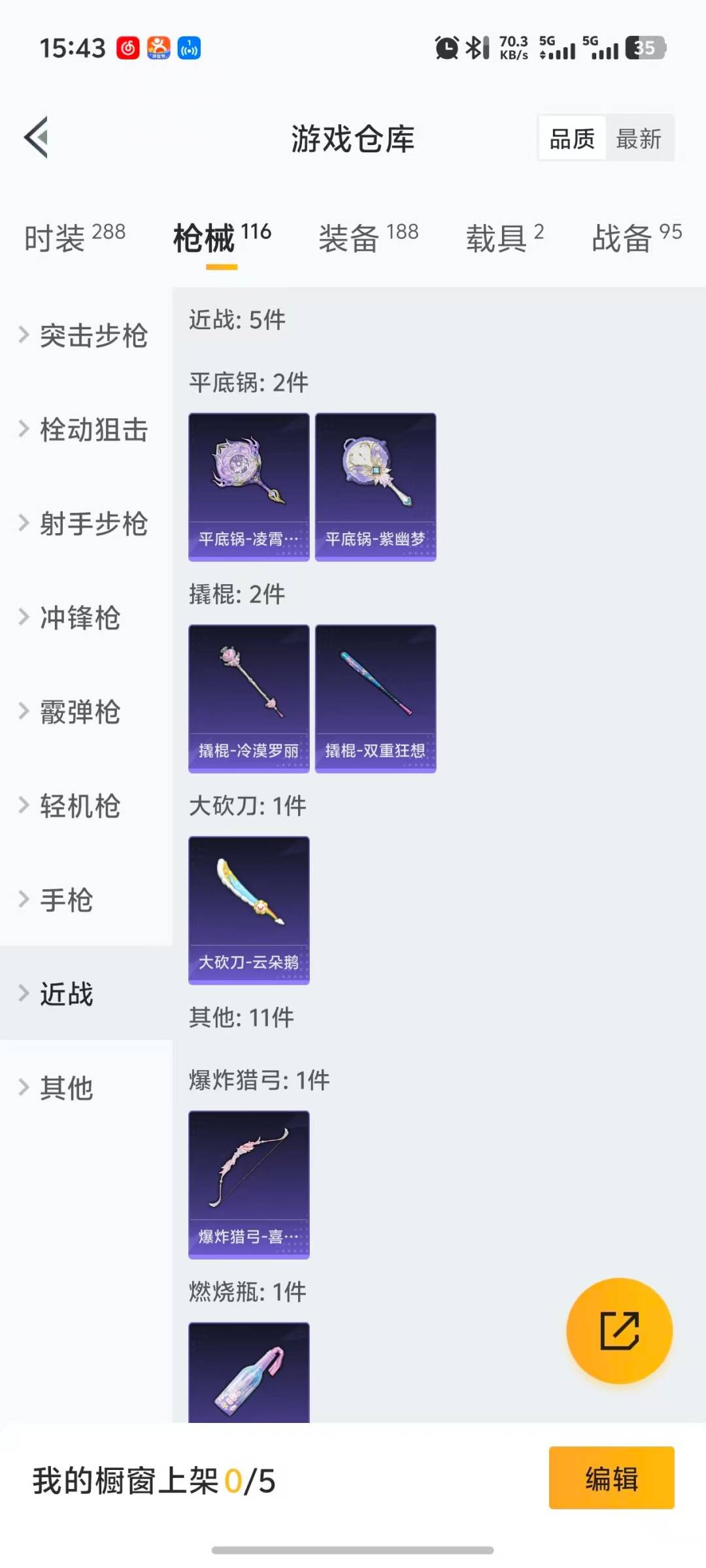Select the 撬棍-冷漠罗丽 crowbar icon
The image size is (706, 1568).
pos(248,697)
